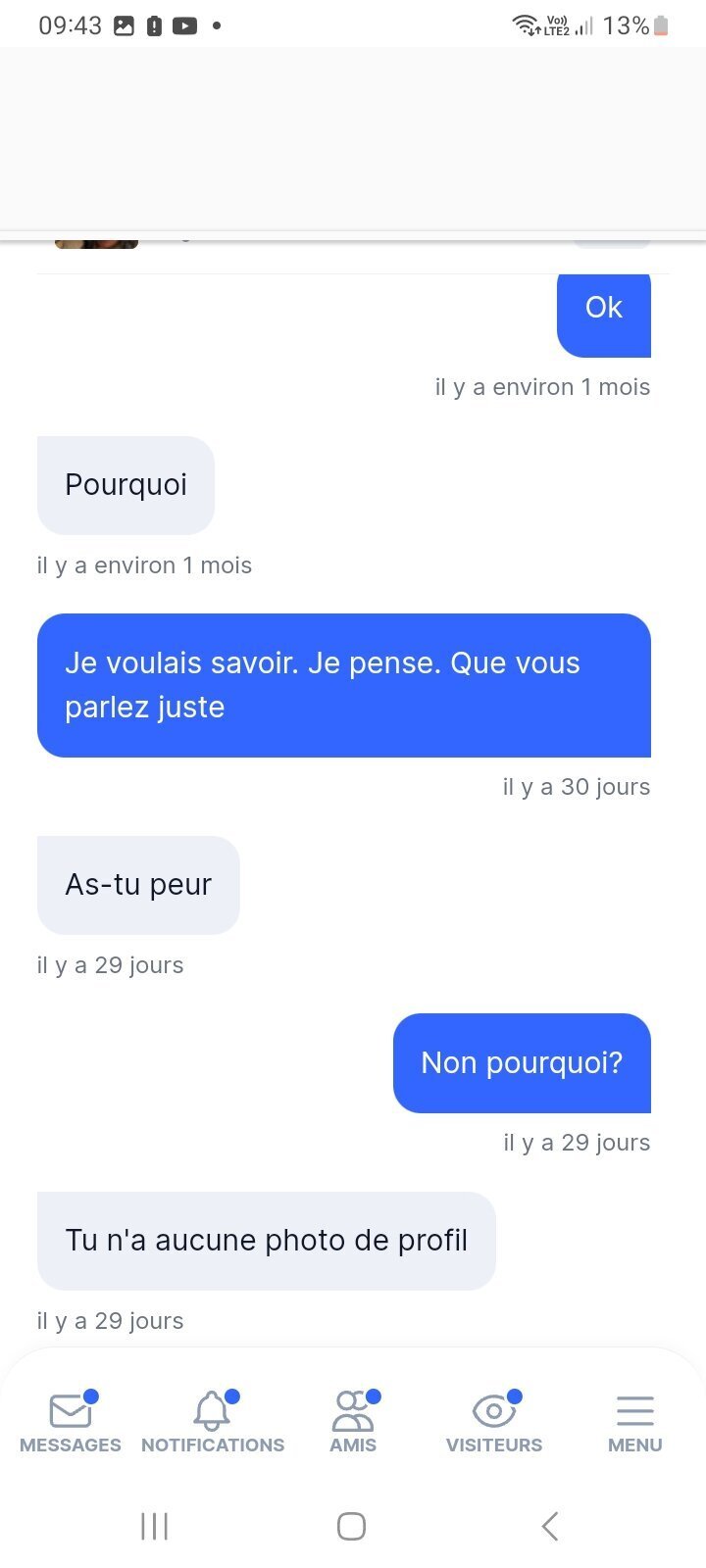Open the Messages tab
Screen dimensions: 706x1568
click(71, 1422)
